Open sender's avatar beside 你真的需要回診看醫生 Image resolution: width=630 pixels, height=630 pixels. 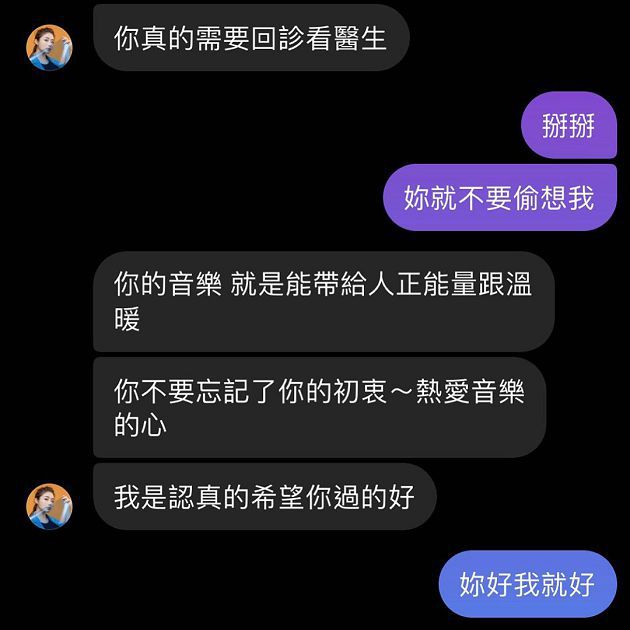[x=49, y=48]
